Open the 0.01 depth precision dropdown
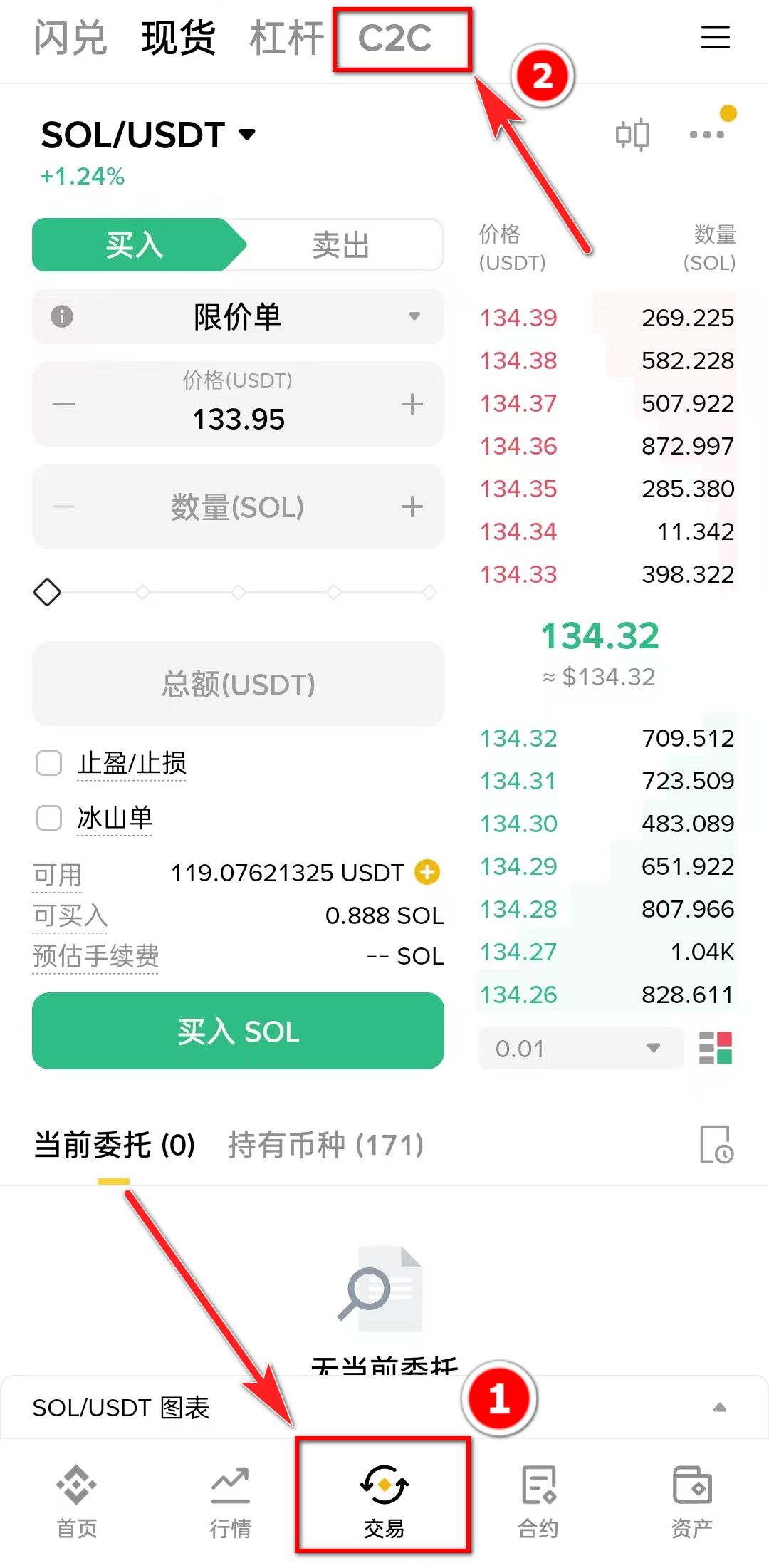Image resolution: width=769 pixels, height=1568 pixels. click(579, 1048)
